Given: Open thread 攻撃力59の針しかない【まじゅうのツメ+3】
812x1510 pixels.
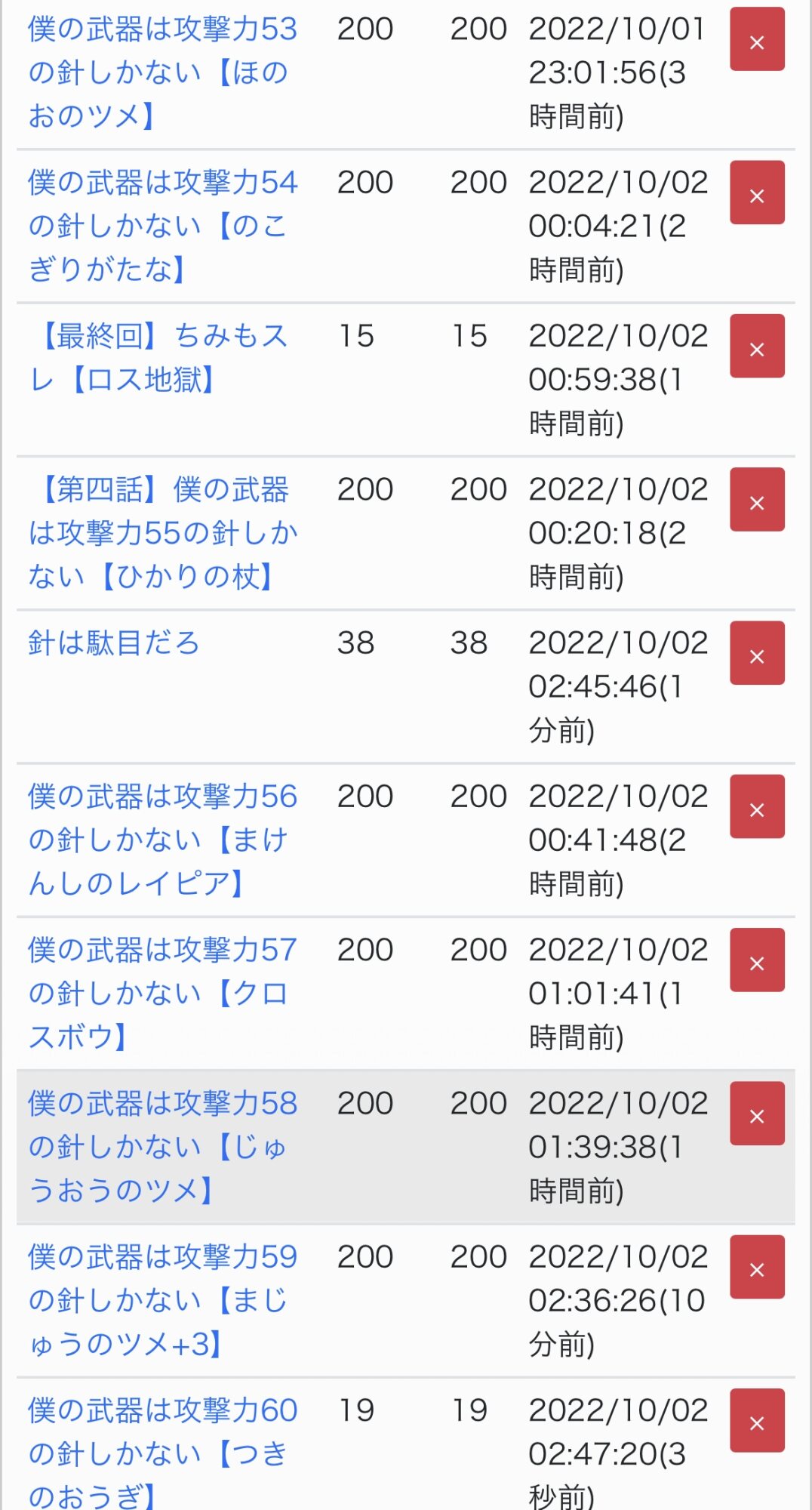Looking at the screenshot, I should coord(162,1300).
